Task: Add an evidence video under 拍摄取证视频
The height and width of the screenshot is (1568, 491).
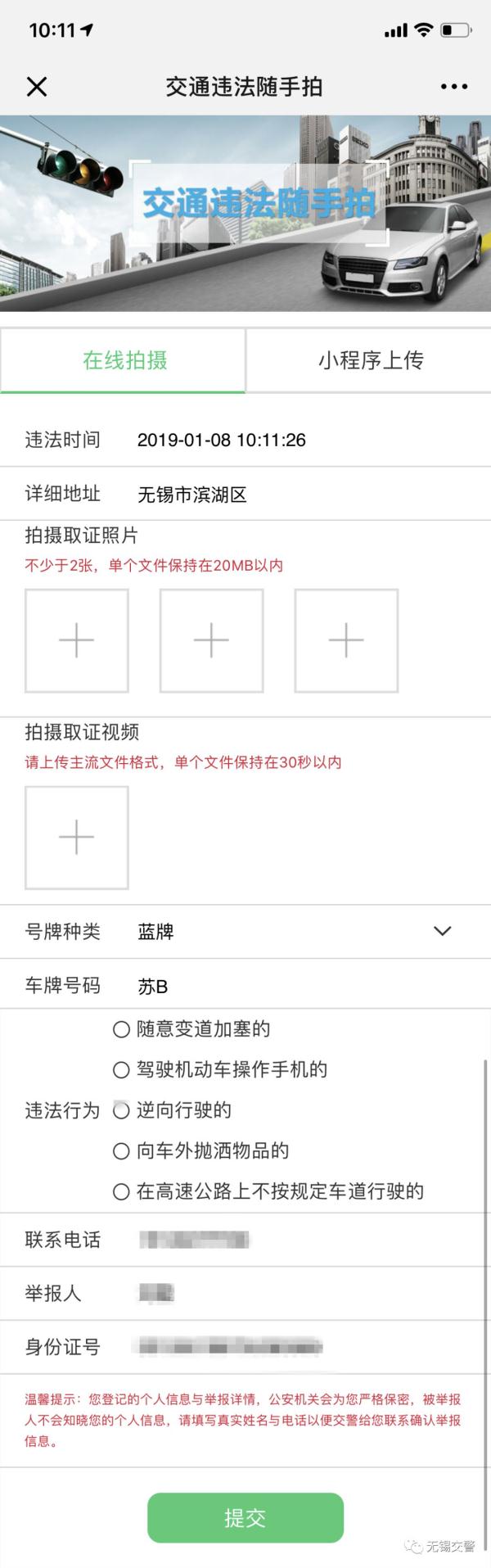Action: tap(77, 838)
